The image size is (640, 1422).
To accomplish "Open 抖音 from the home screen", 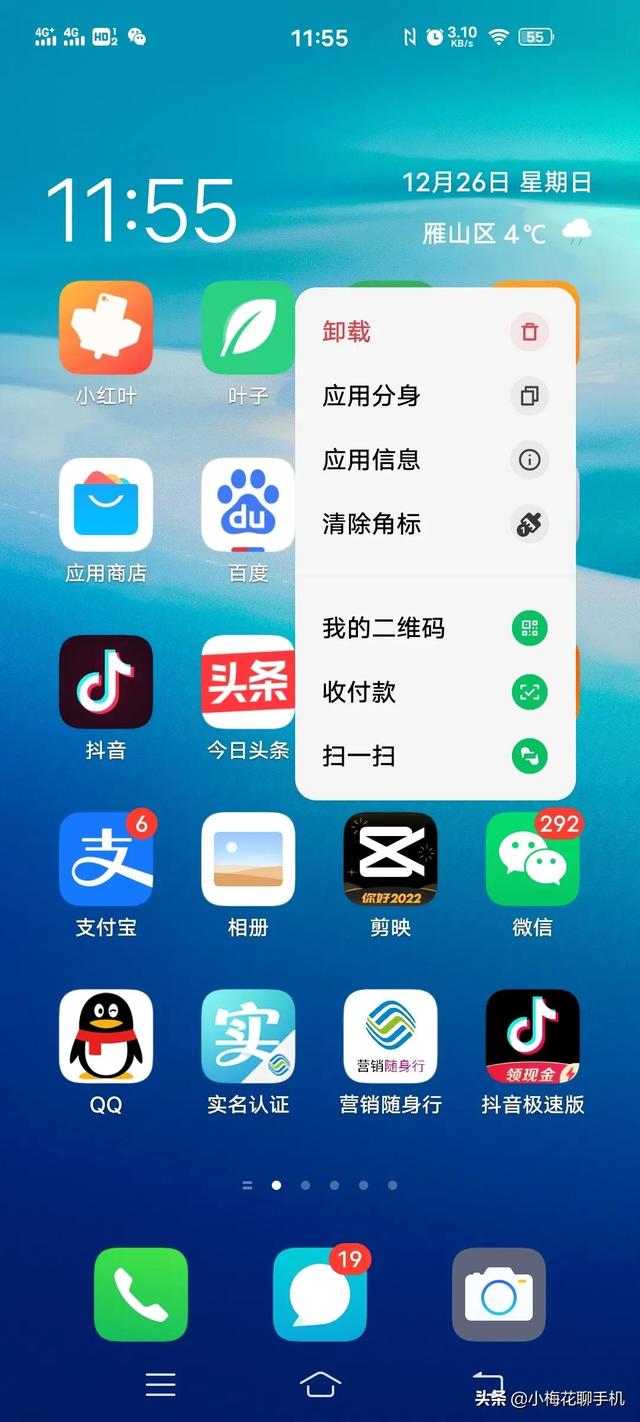I will (106, 682).
